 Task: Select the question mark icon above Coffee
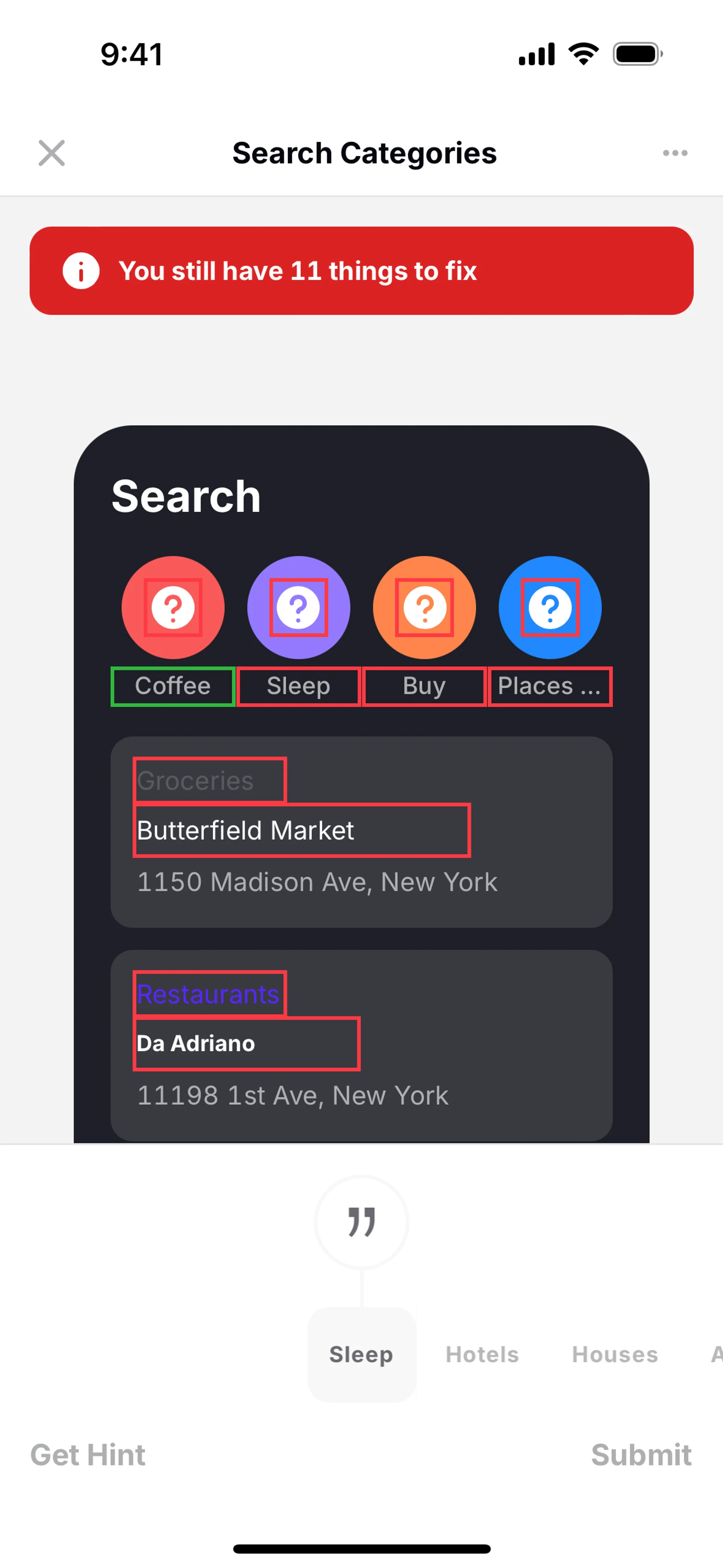(173, 607)
